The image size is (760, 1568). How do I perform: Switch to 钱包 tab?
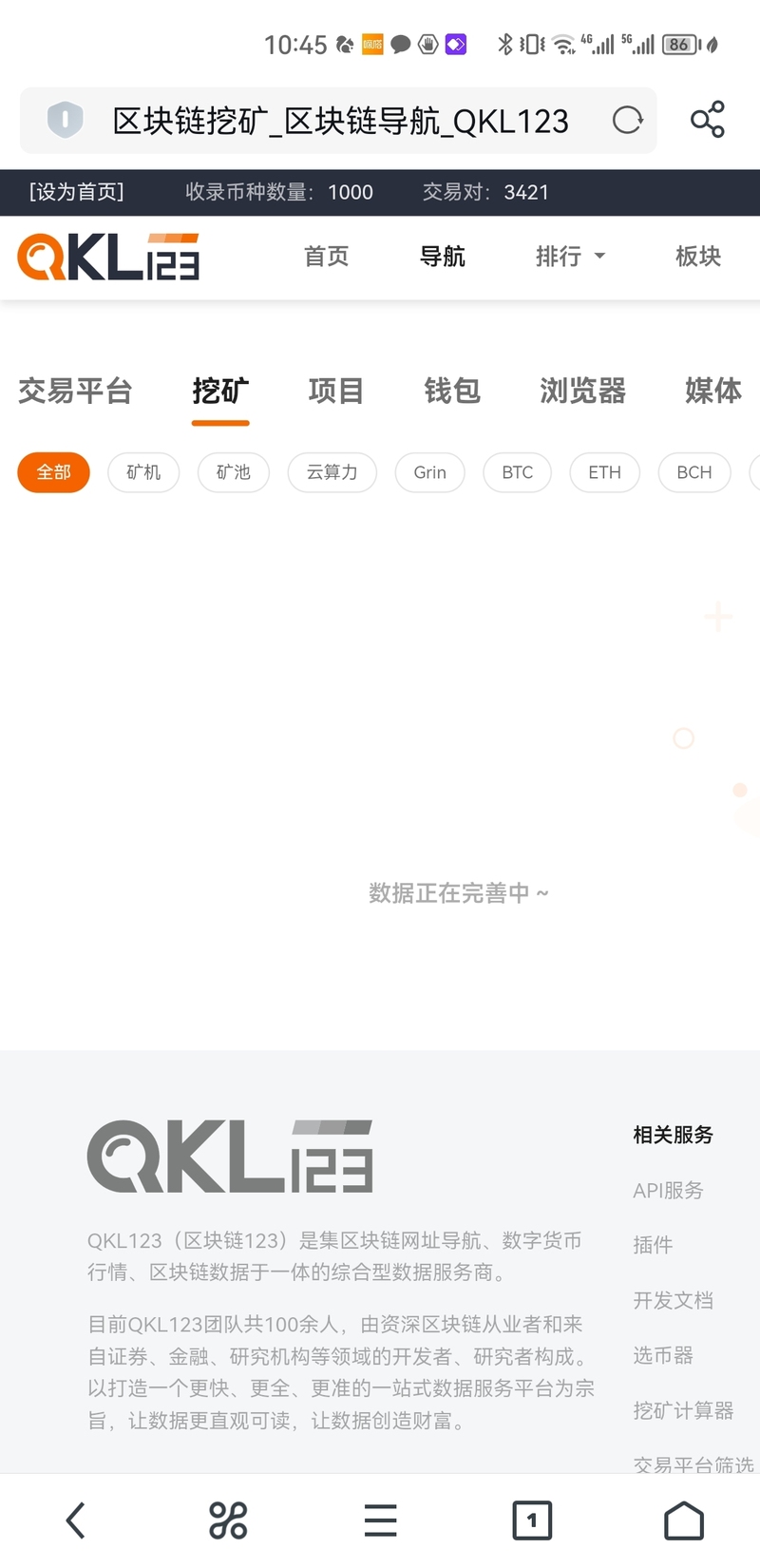452,391
